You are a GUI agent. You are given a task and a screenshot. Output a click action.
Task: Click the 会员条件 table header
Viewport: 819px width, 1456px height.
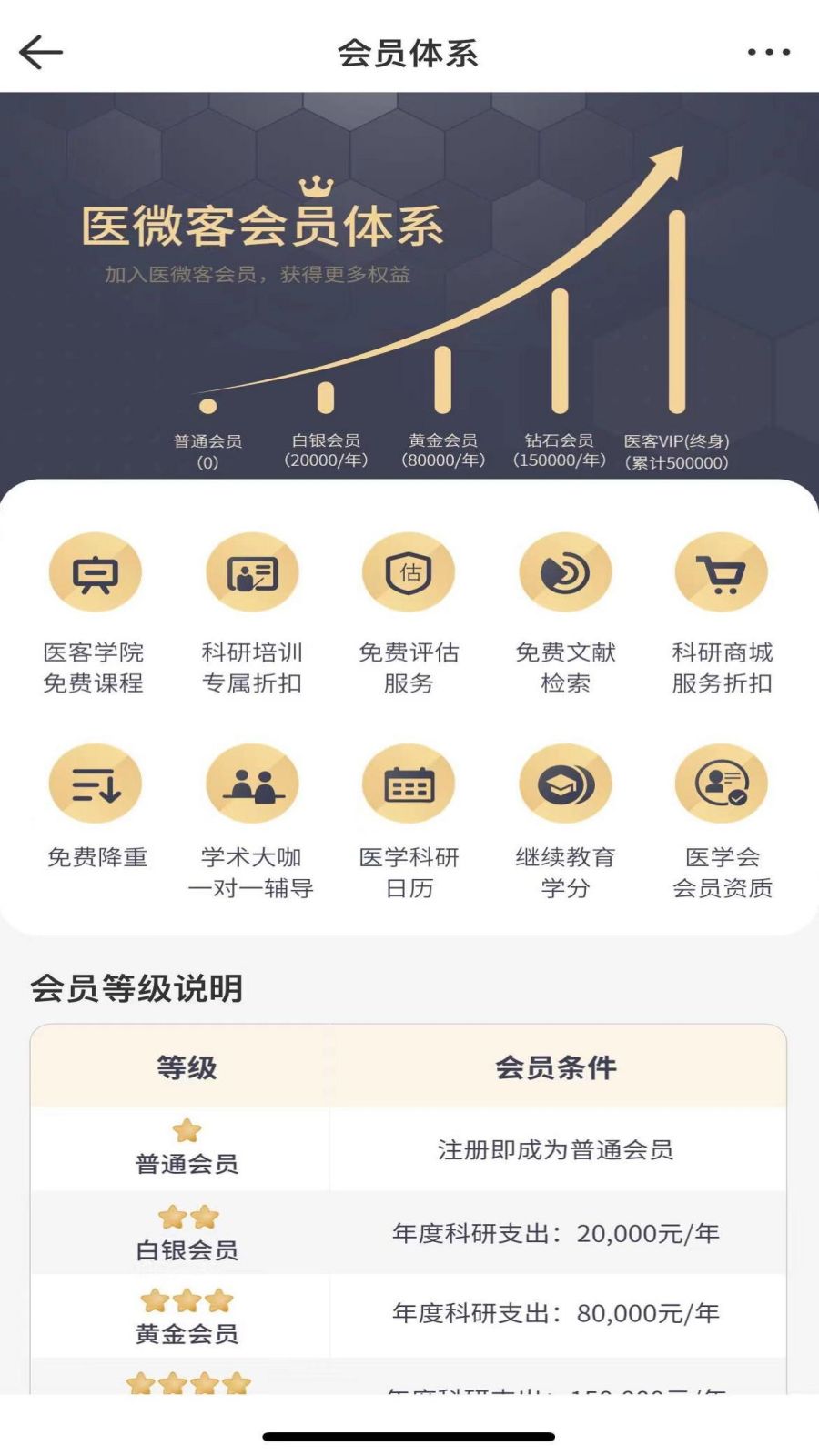click(x=558, y=1067)
